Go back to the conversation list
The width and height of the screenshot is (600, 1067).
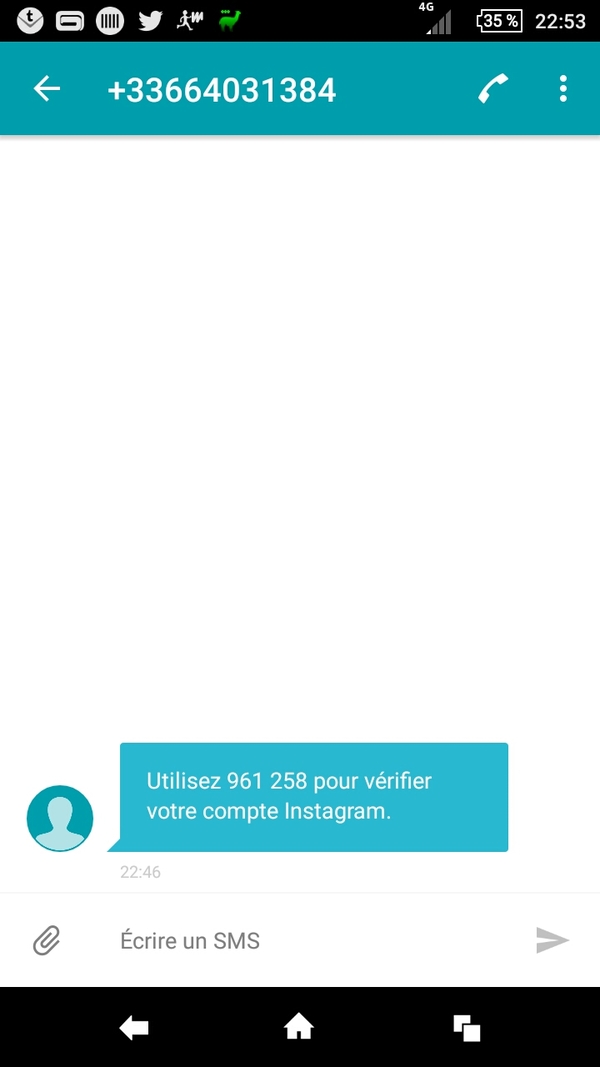click(47, 89)
